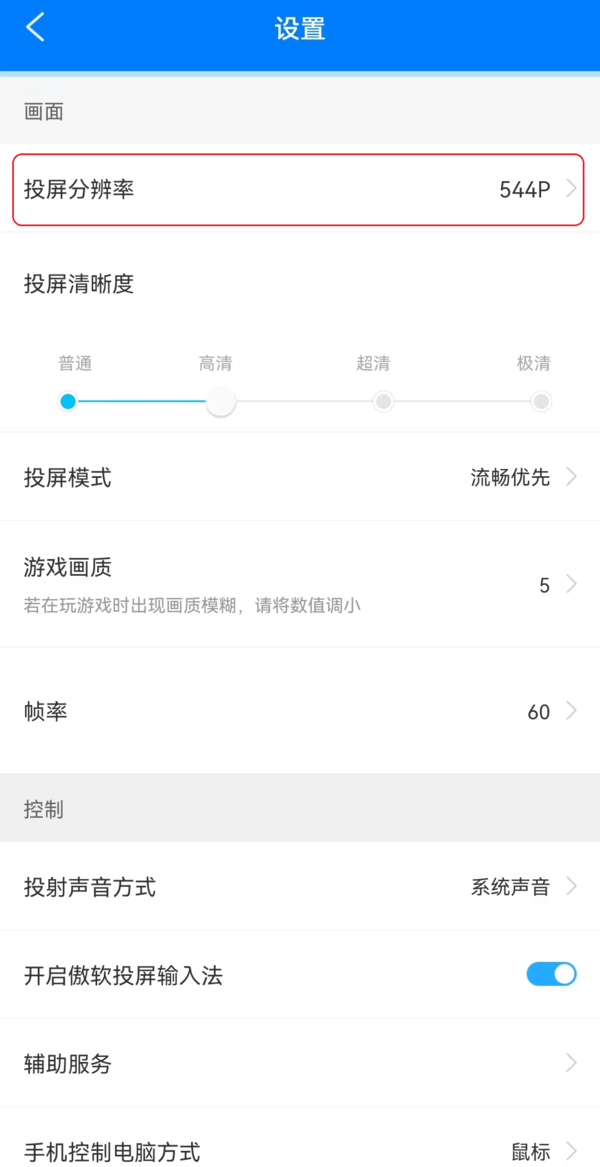Open 投射声音方式 settings

(300, 886)
